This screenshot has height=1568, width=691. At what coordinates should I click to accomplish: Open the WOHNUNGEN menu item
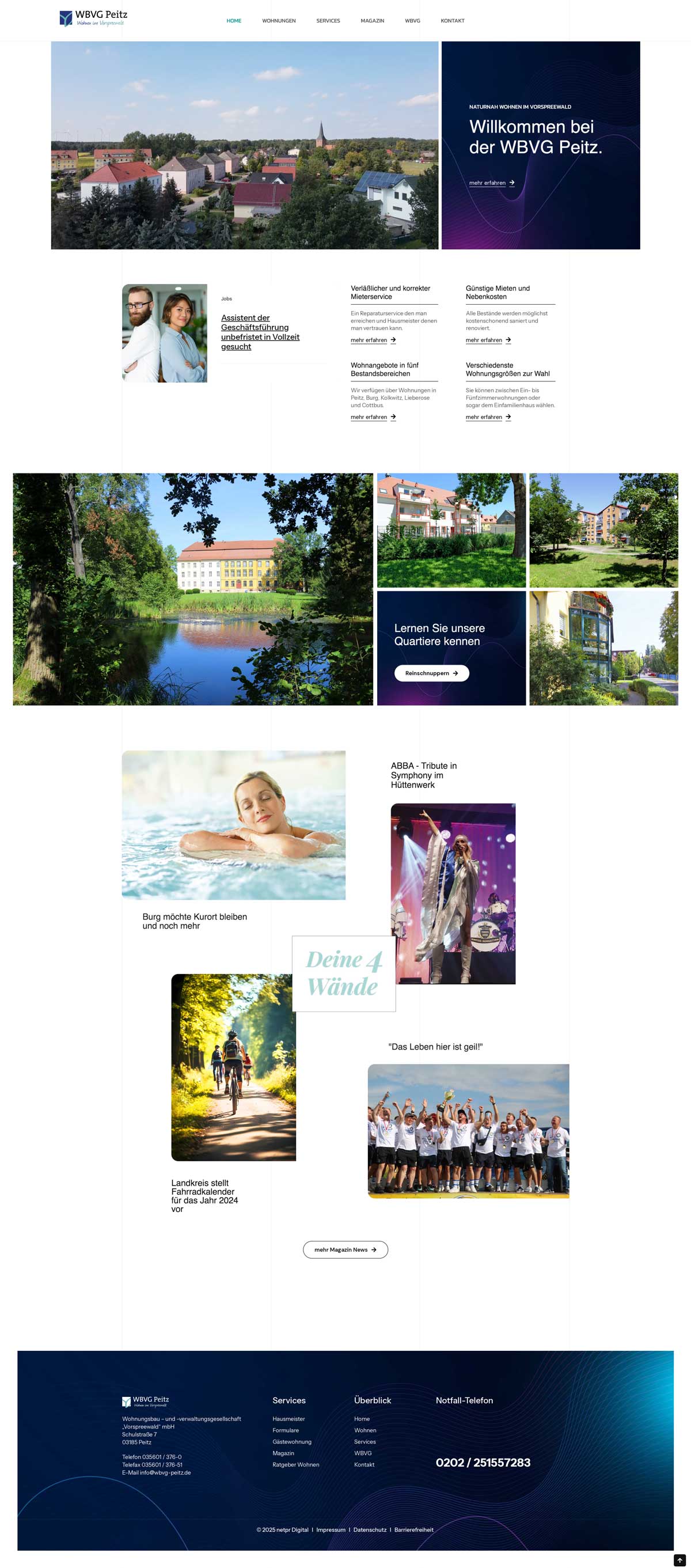click(x=279, y=21)
